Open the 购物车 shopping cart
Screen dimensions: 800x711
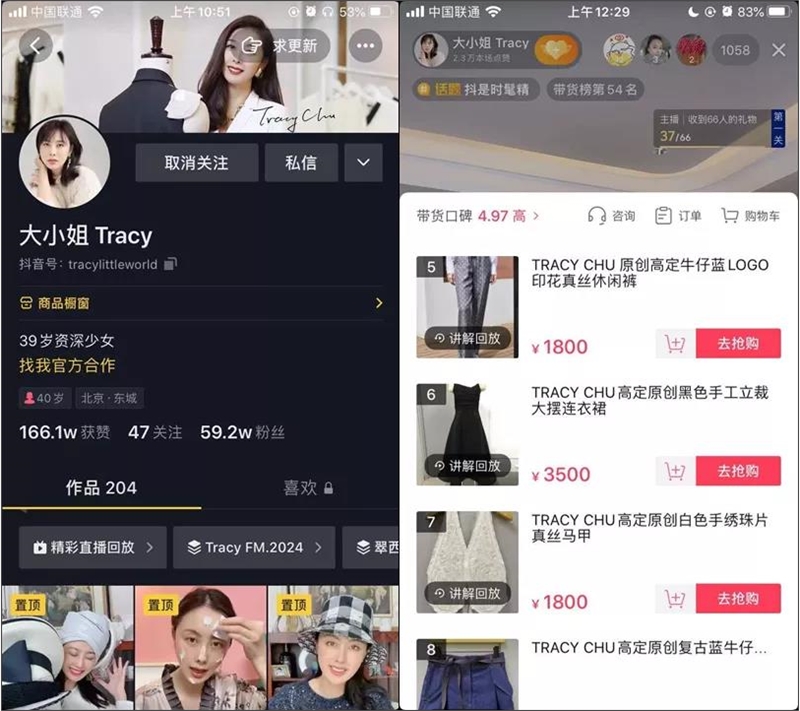pos(750,215)
